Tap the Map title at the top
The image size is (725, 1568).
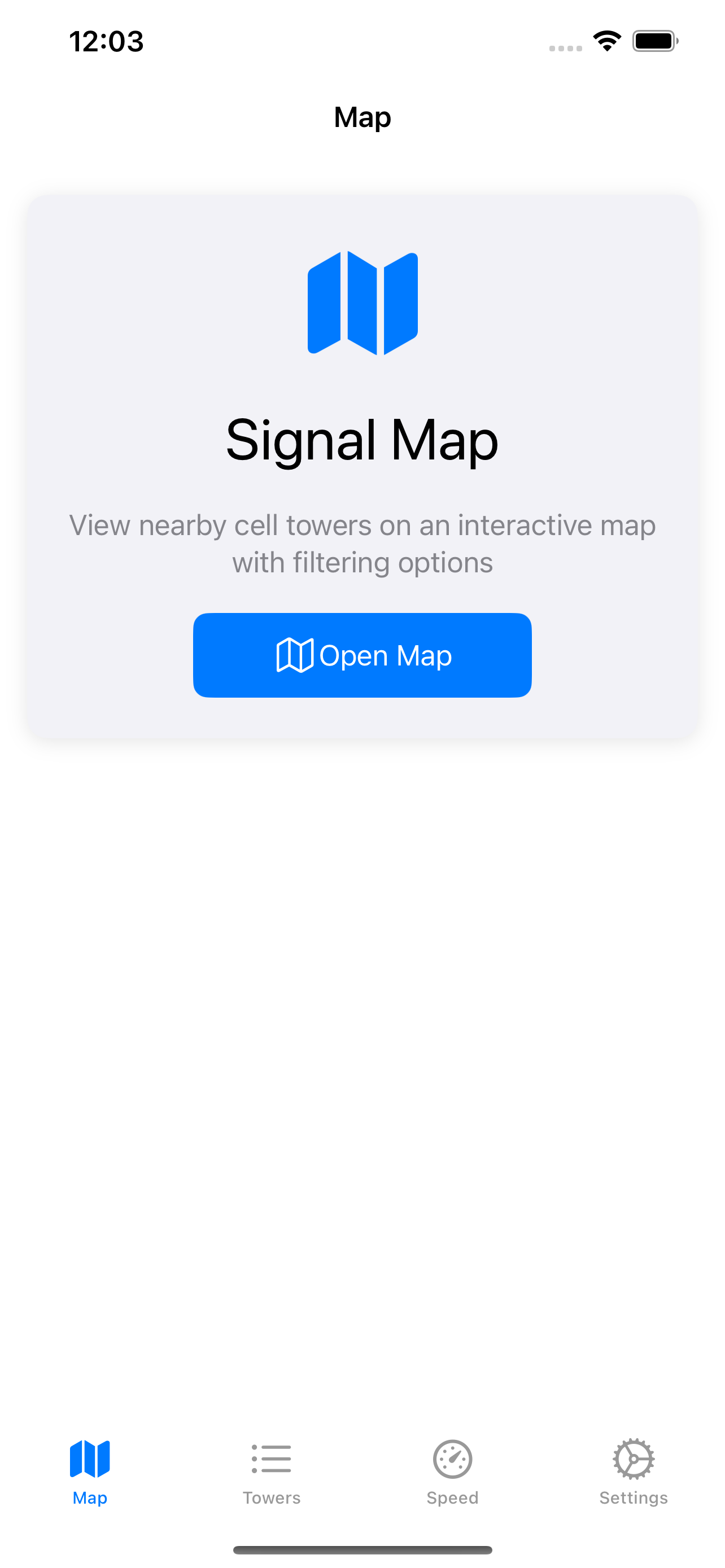click(x=362, y=117)
